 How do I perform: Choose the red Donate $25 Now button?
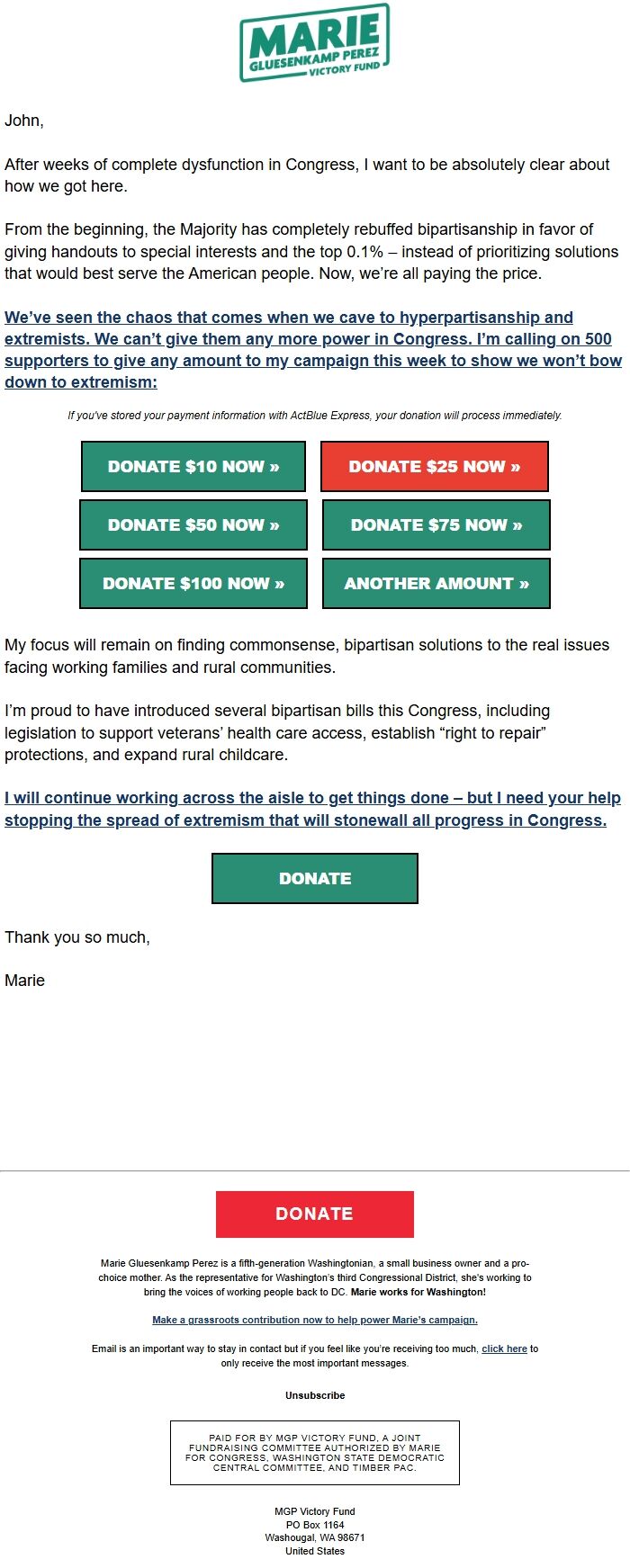point(435,466)
